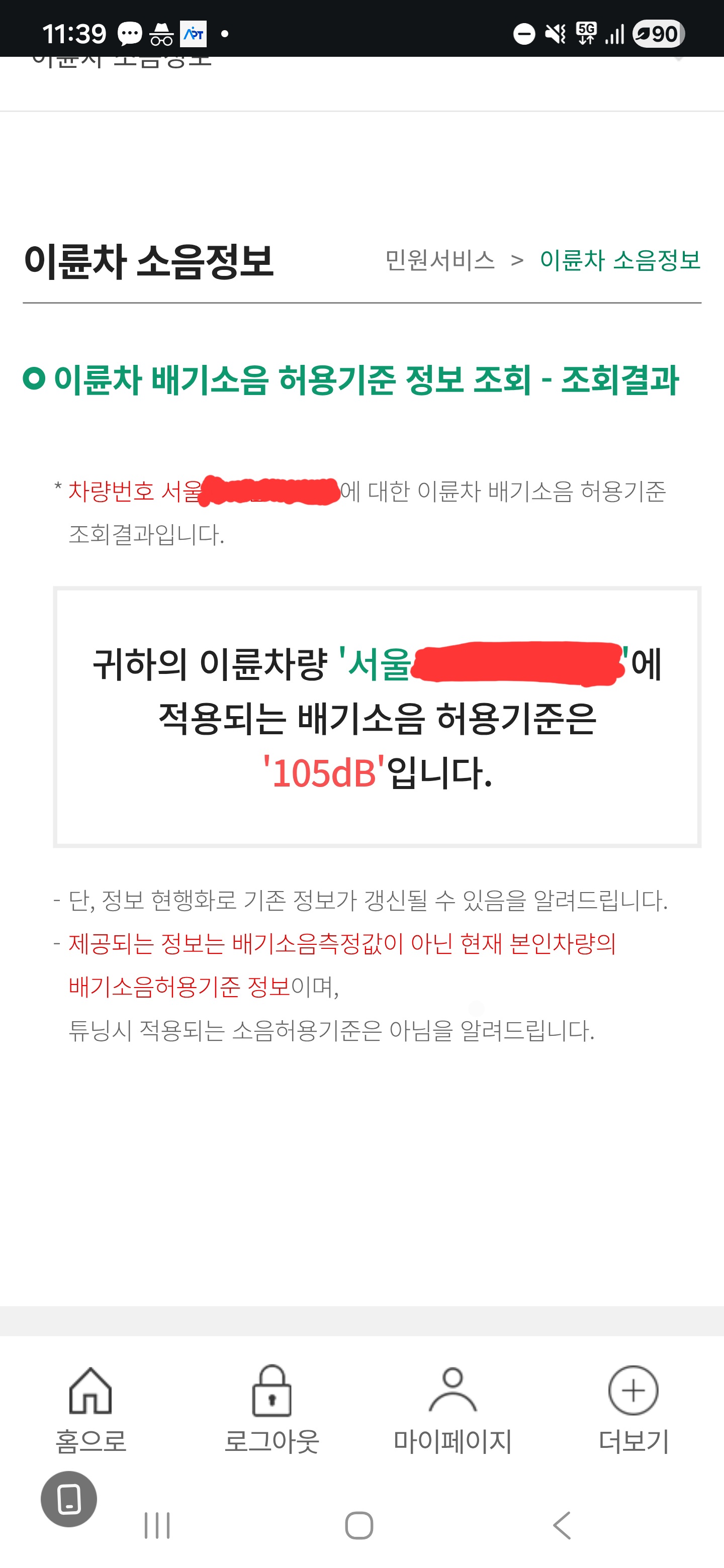The image size is (724, 1568).
Task: Tap the floating phone icon button
Action: pos(69,1499)
